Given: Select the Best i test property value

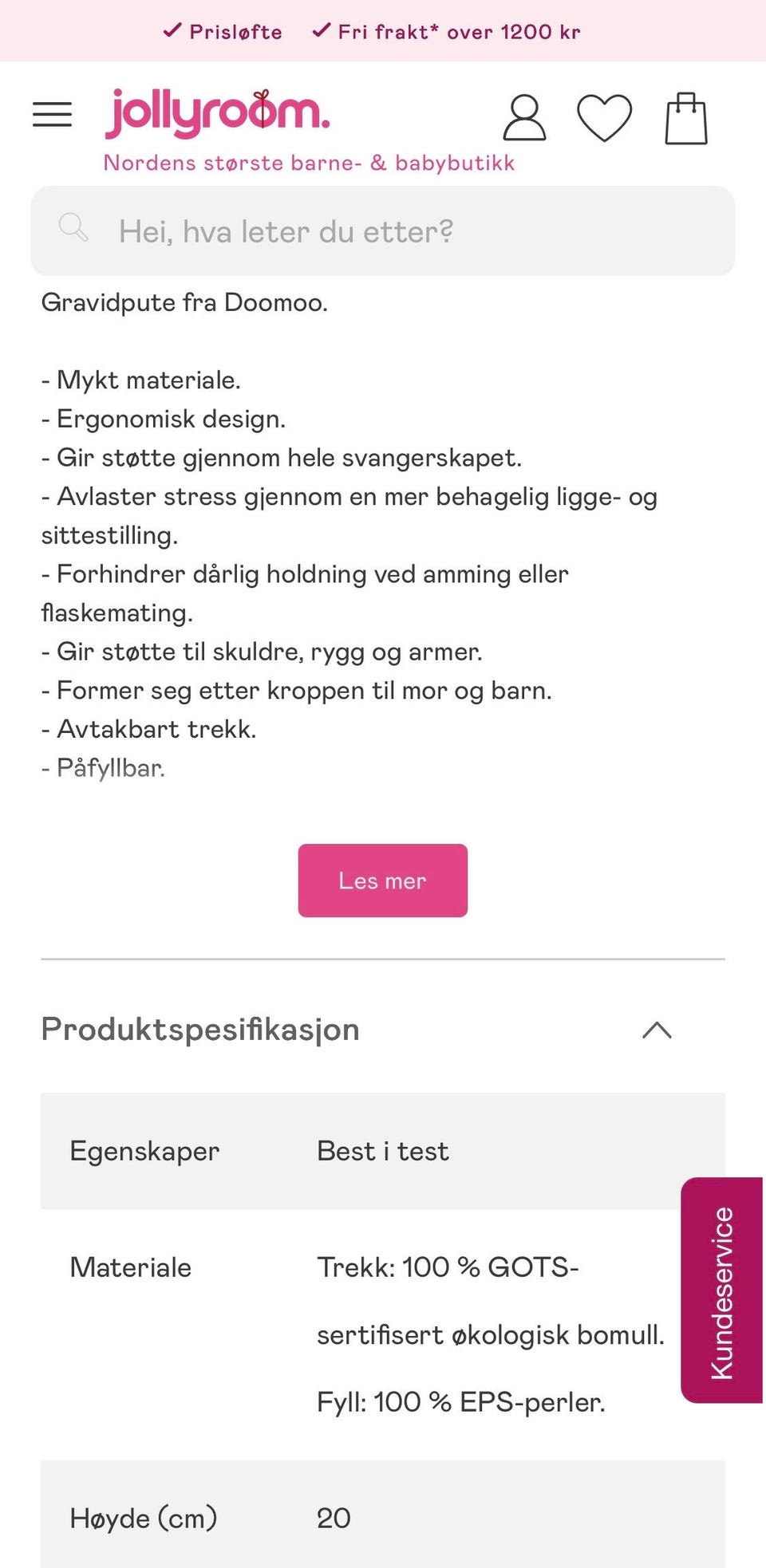Looking at the screenshot, I should click(x=382, y=1151).
